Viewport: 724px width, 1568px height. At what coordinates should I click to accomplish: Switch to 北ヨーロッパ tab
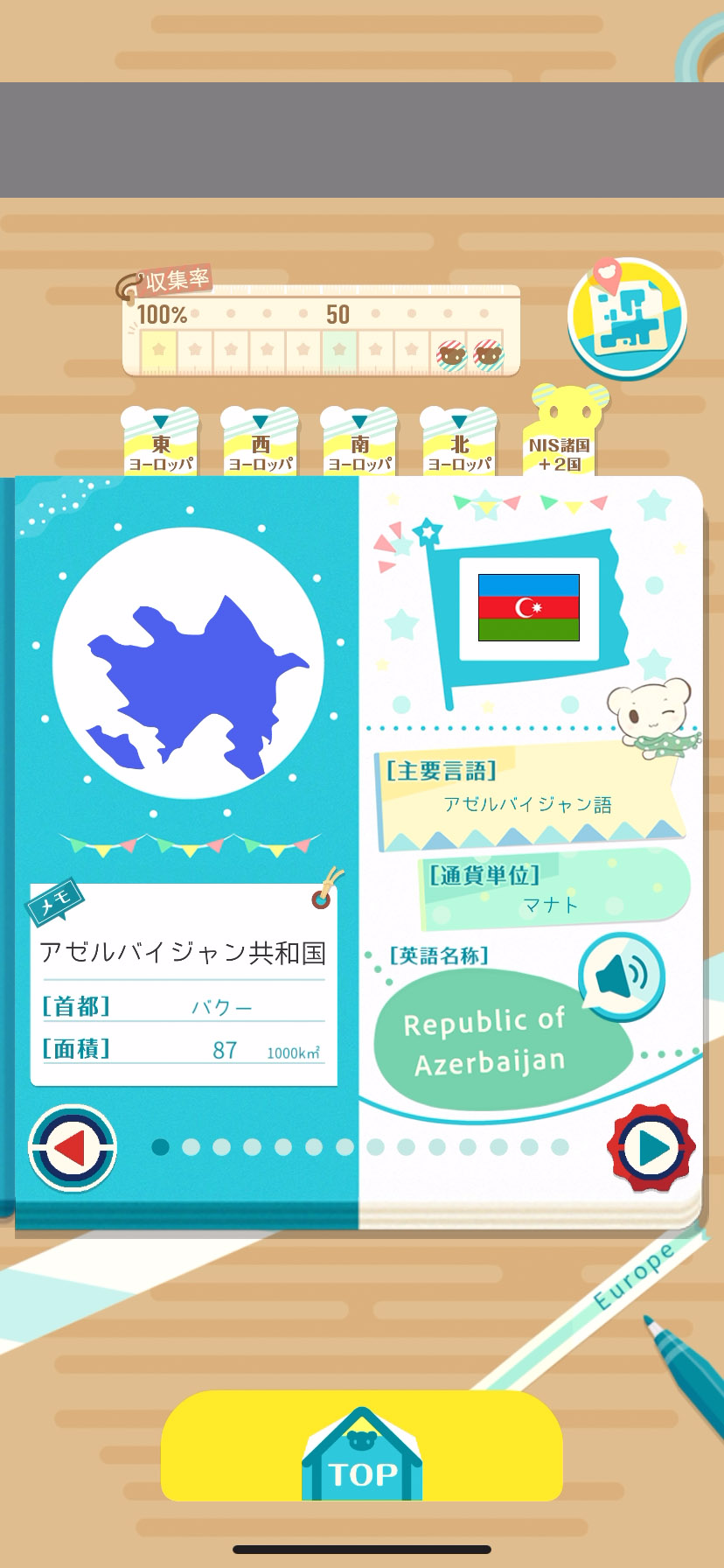(x=459, y=446)
